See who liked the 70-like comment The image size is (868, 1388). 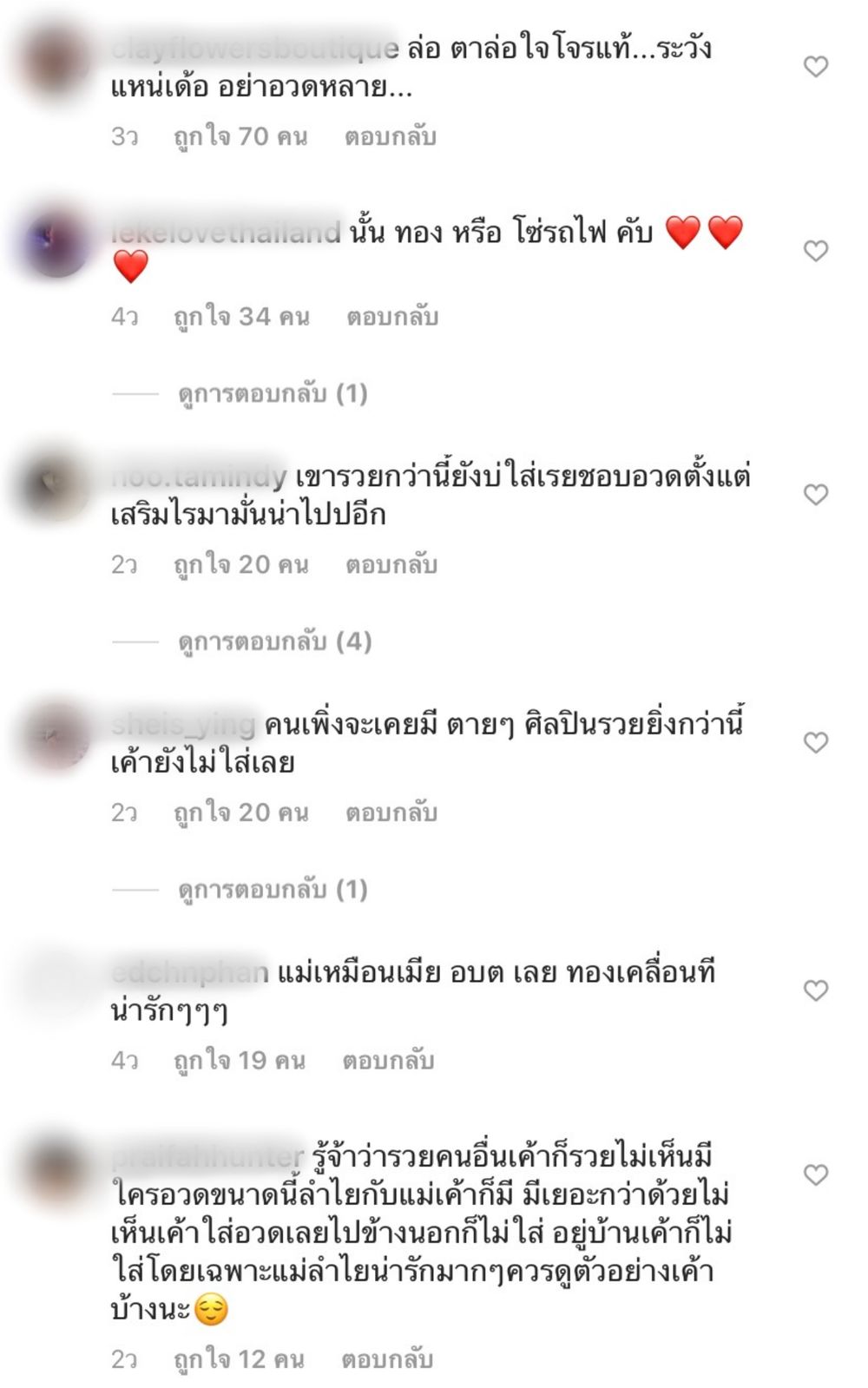pyautogui.click(x=240, y=137)
